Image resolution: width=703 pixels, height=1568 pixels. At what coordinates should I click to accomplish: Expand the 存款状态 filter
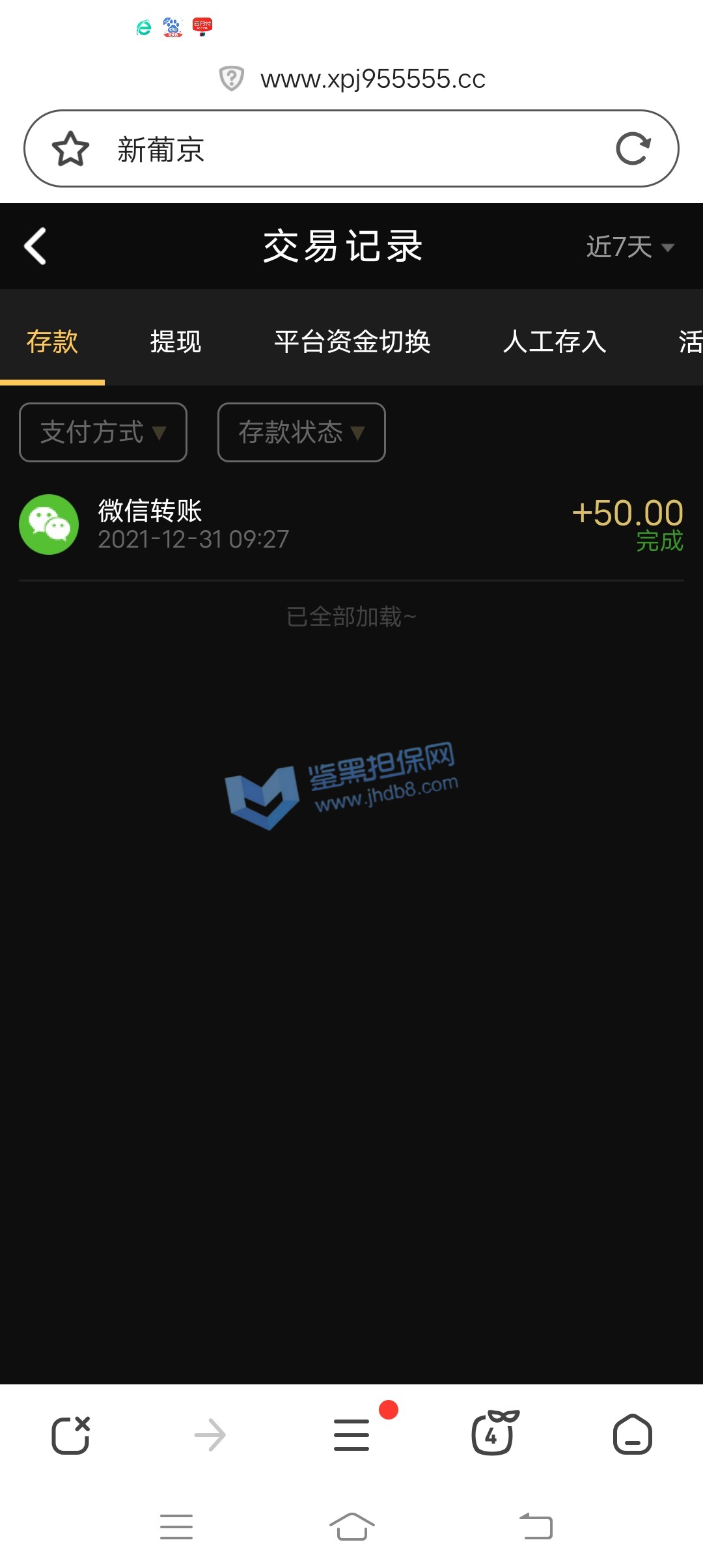click(301, 432)
